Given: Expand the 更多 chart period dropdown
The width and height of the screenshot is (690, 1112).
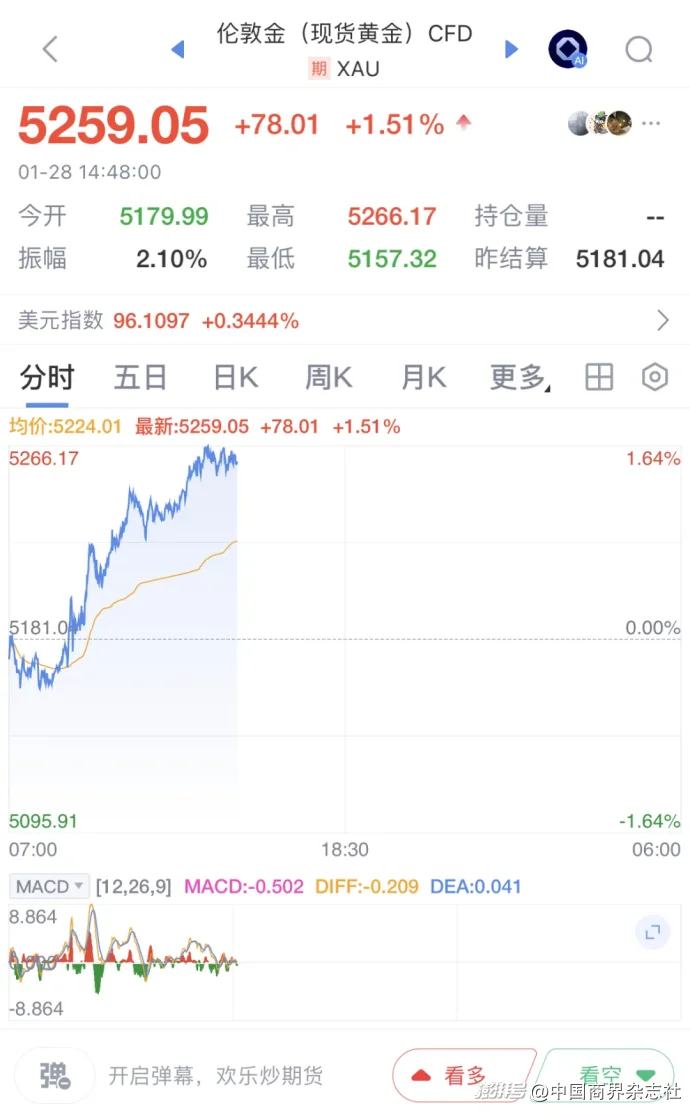Looking at the screenshot, I should (519, 378).
